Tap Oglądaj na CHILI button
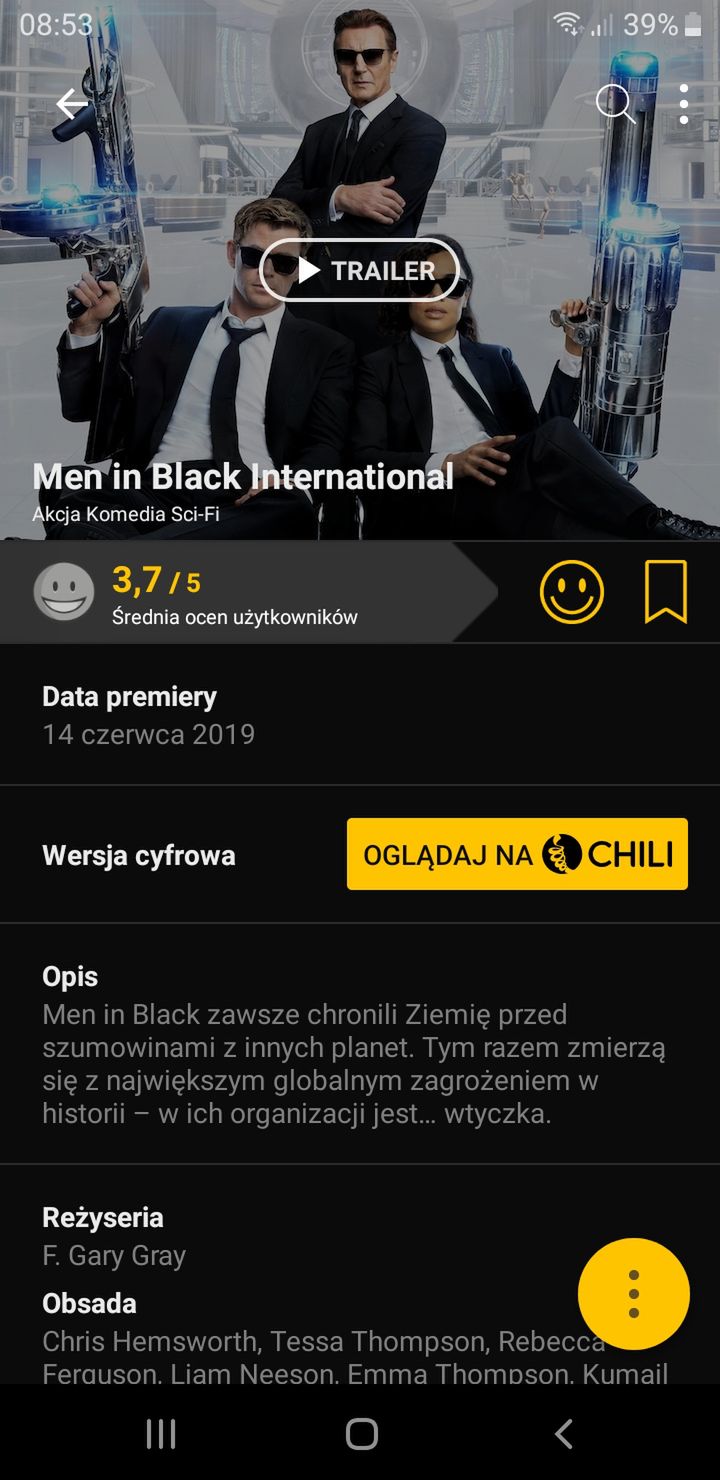This screenshot has width=720, height=1480. (517, 854)
